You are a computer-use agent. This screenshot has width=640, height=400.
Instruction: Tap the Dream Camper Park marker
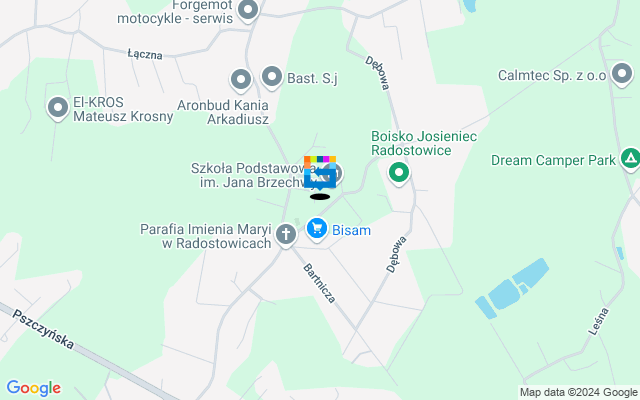630,159
